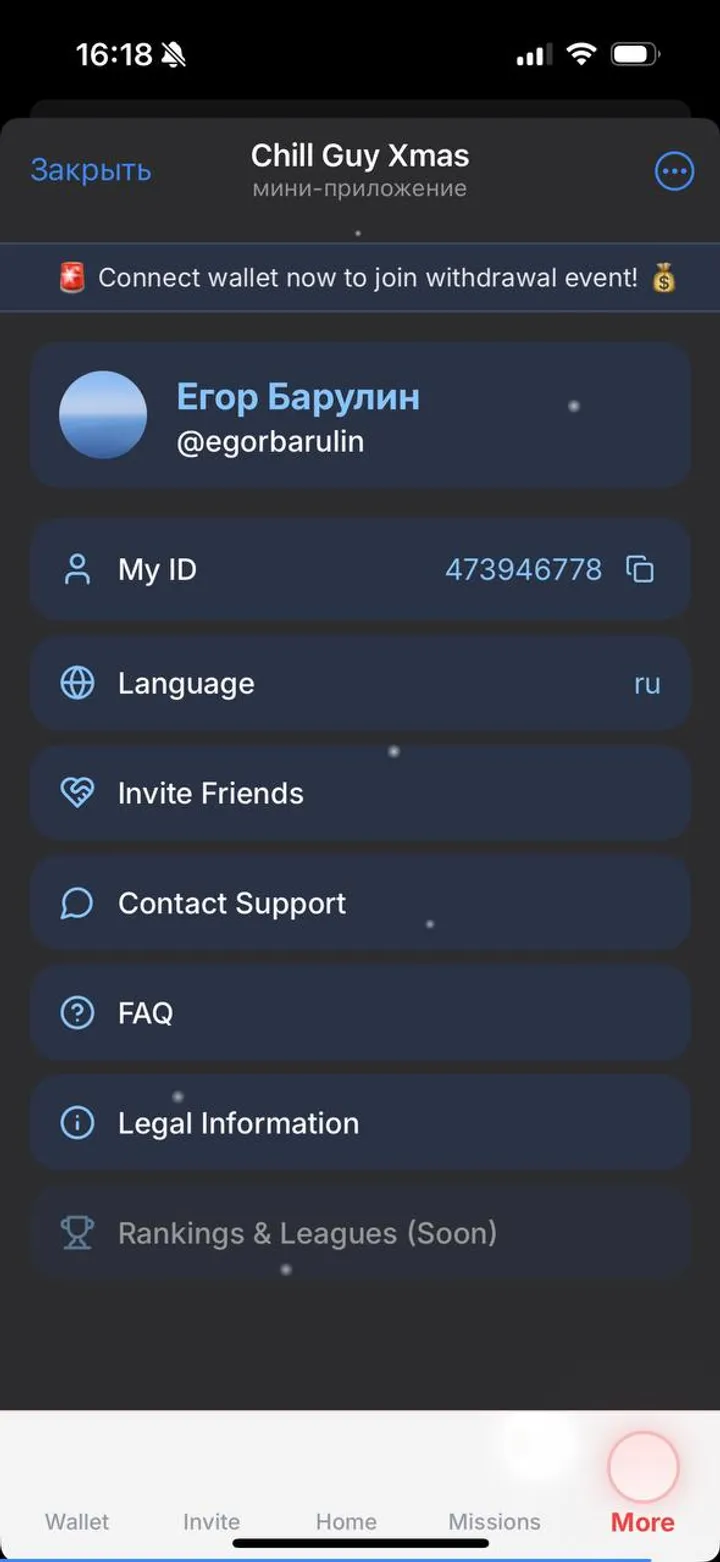Tap the question mark FAQ icon
Screen dimensions: 720x1562
click(77, 1013)
